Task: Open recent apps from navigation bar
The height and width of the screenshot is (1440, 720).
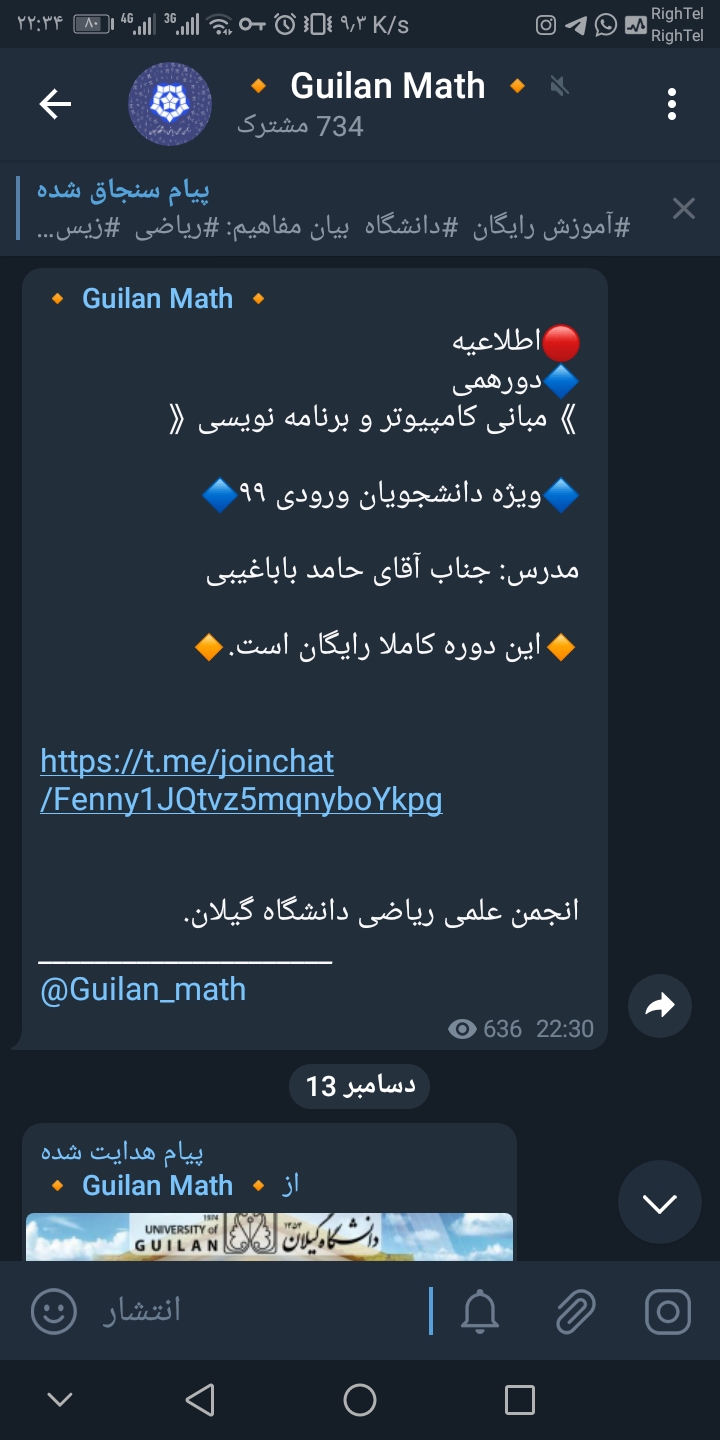Action: (519, 1400)
